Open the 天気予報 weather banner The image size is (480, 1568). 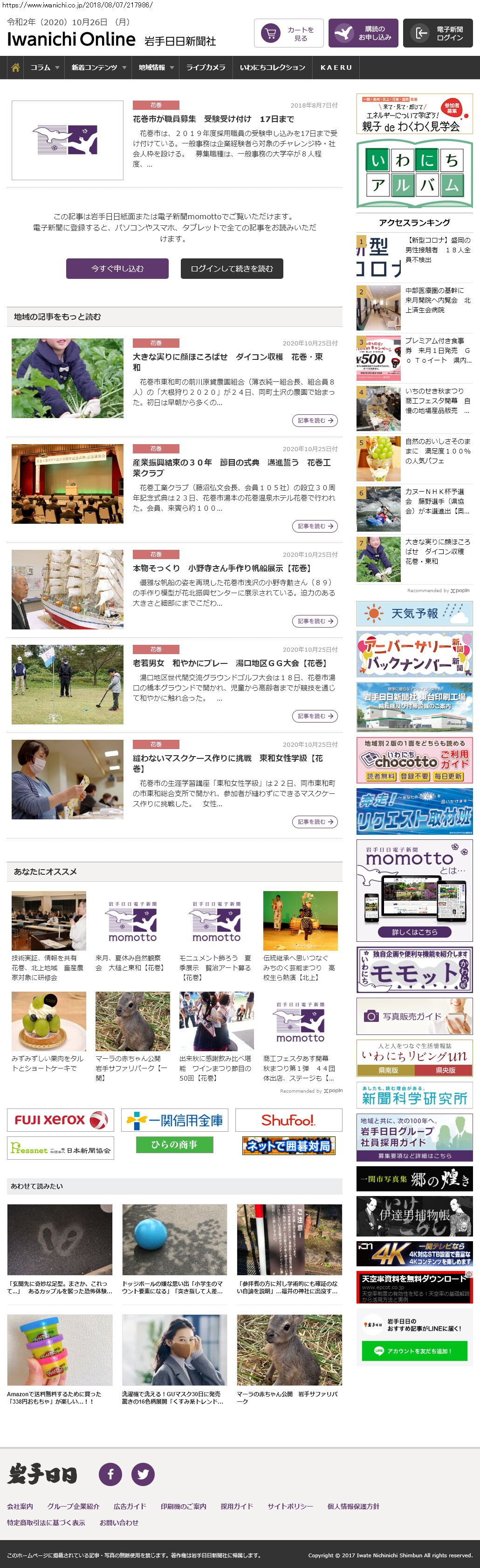click(414, 614)
